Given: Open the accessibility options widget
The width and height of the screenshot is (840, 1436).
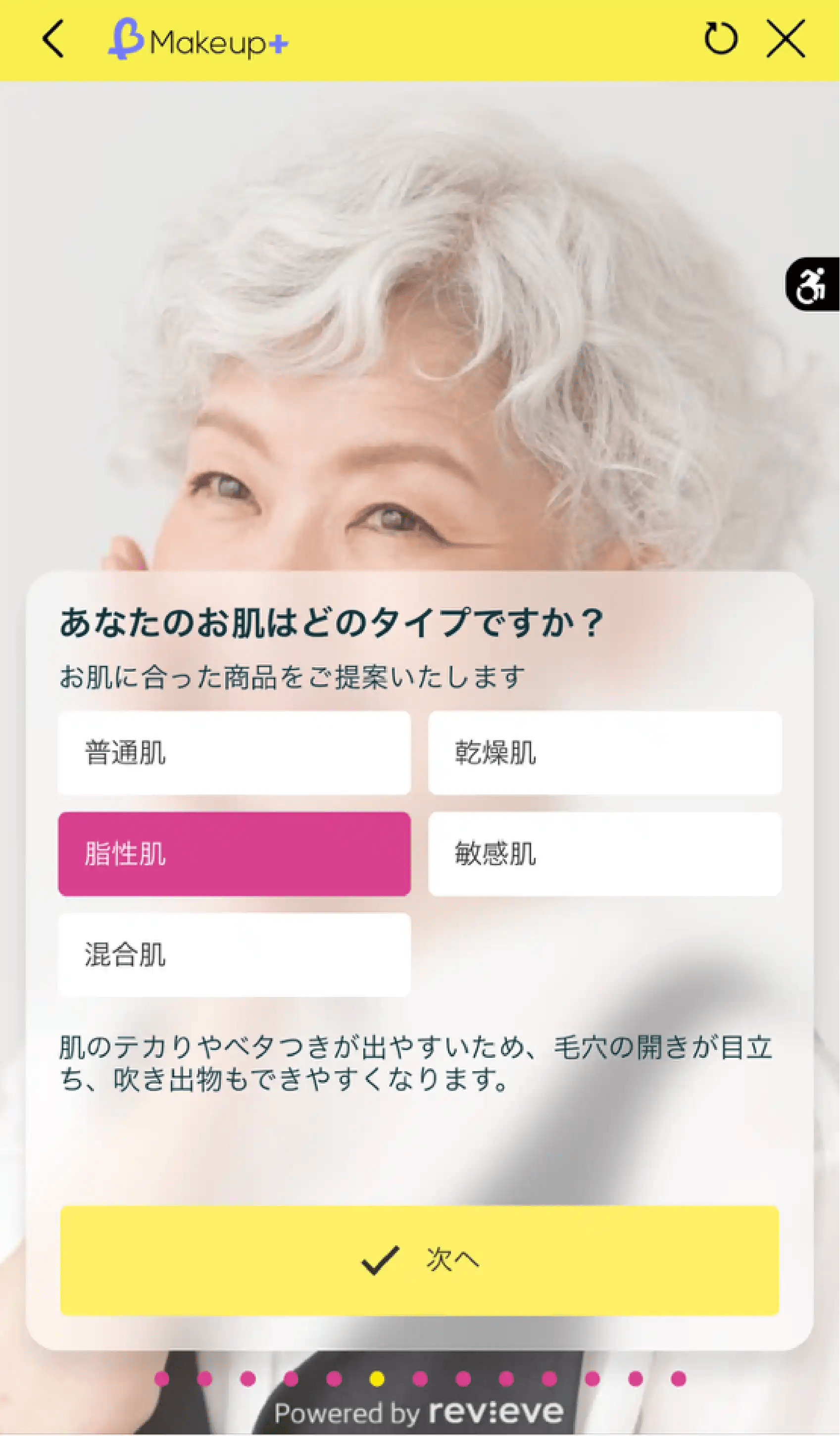Looking at the screenshot, I should (811, 285).
